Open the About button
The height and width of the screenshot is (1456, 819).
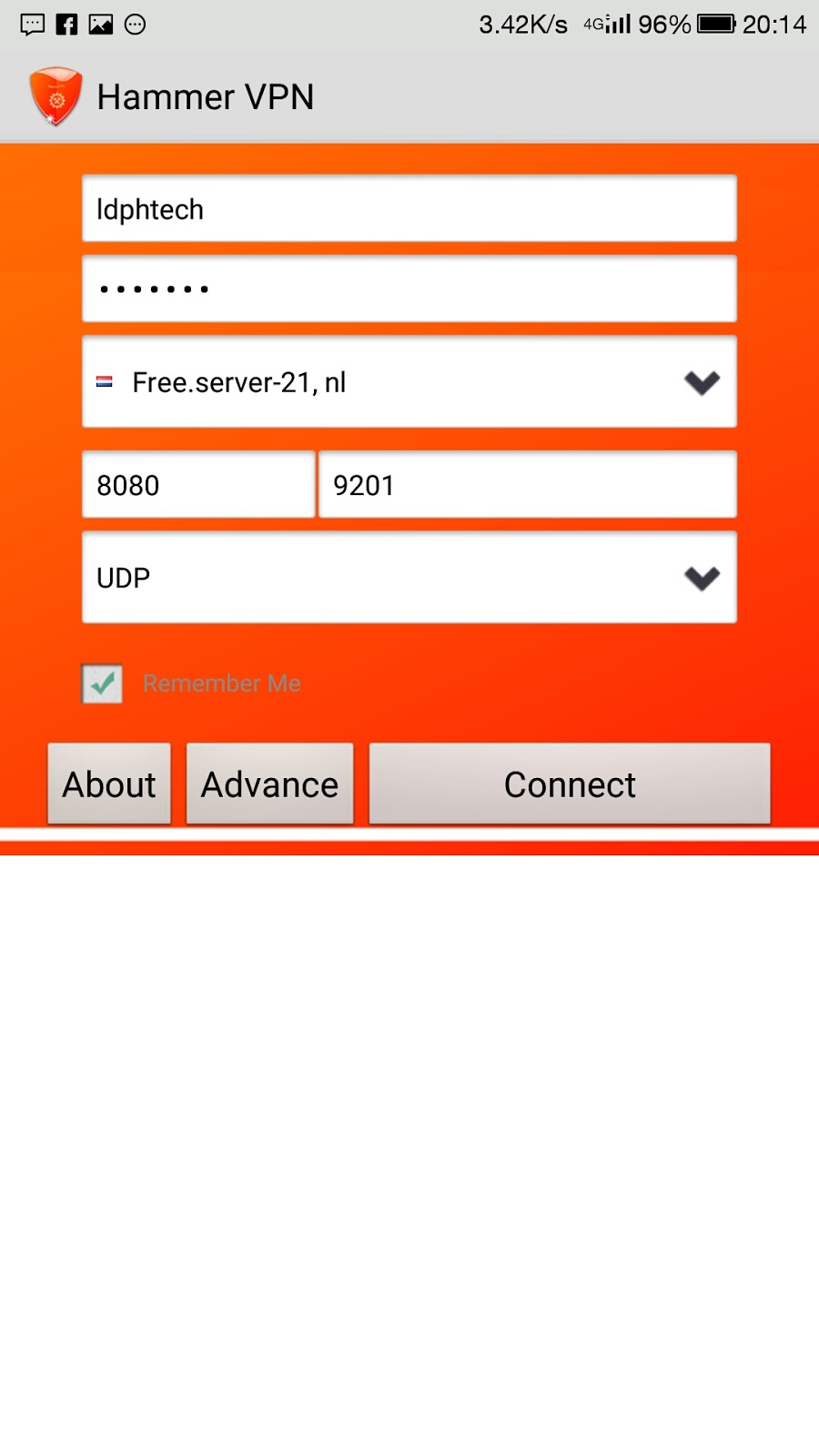(x=109, y=784)
